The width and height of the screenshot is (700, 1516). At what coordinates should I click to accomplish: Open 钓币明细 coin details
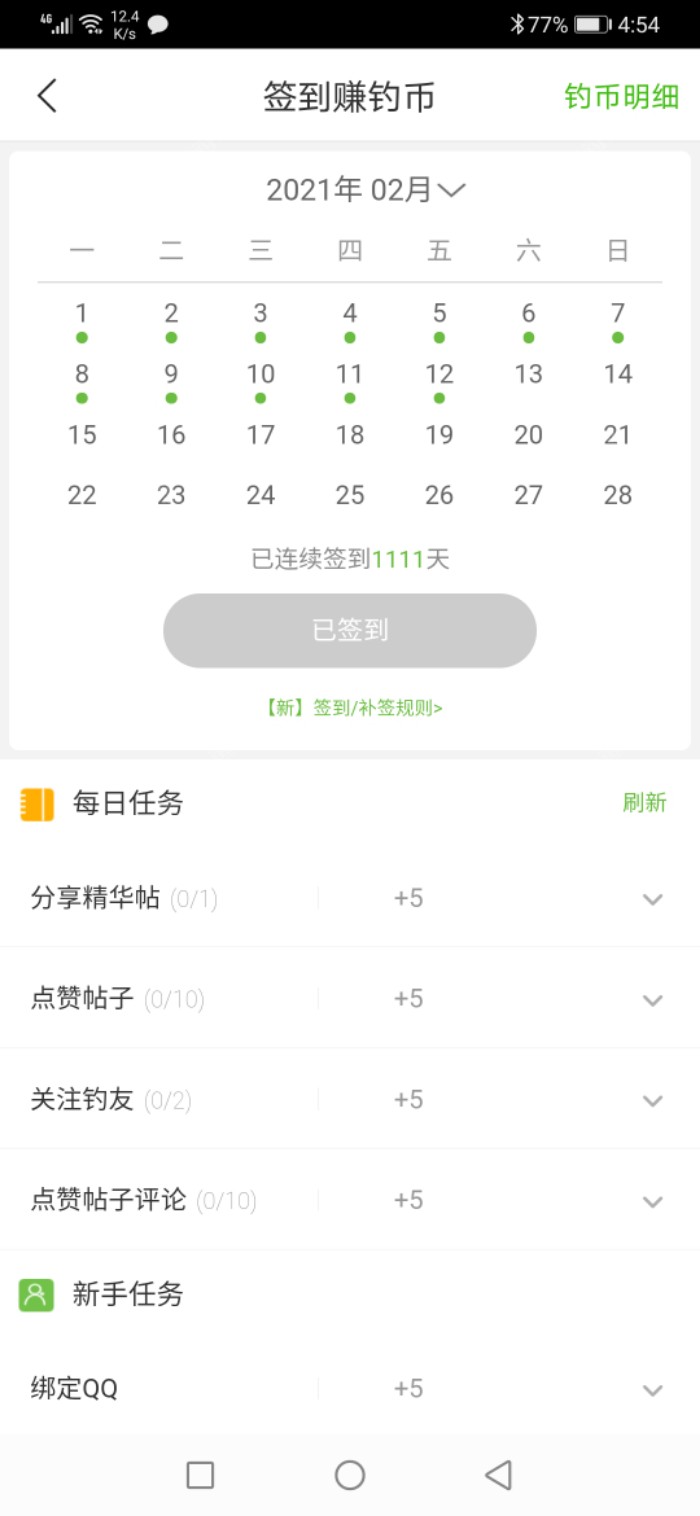tap(621, 97)
